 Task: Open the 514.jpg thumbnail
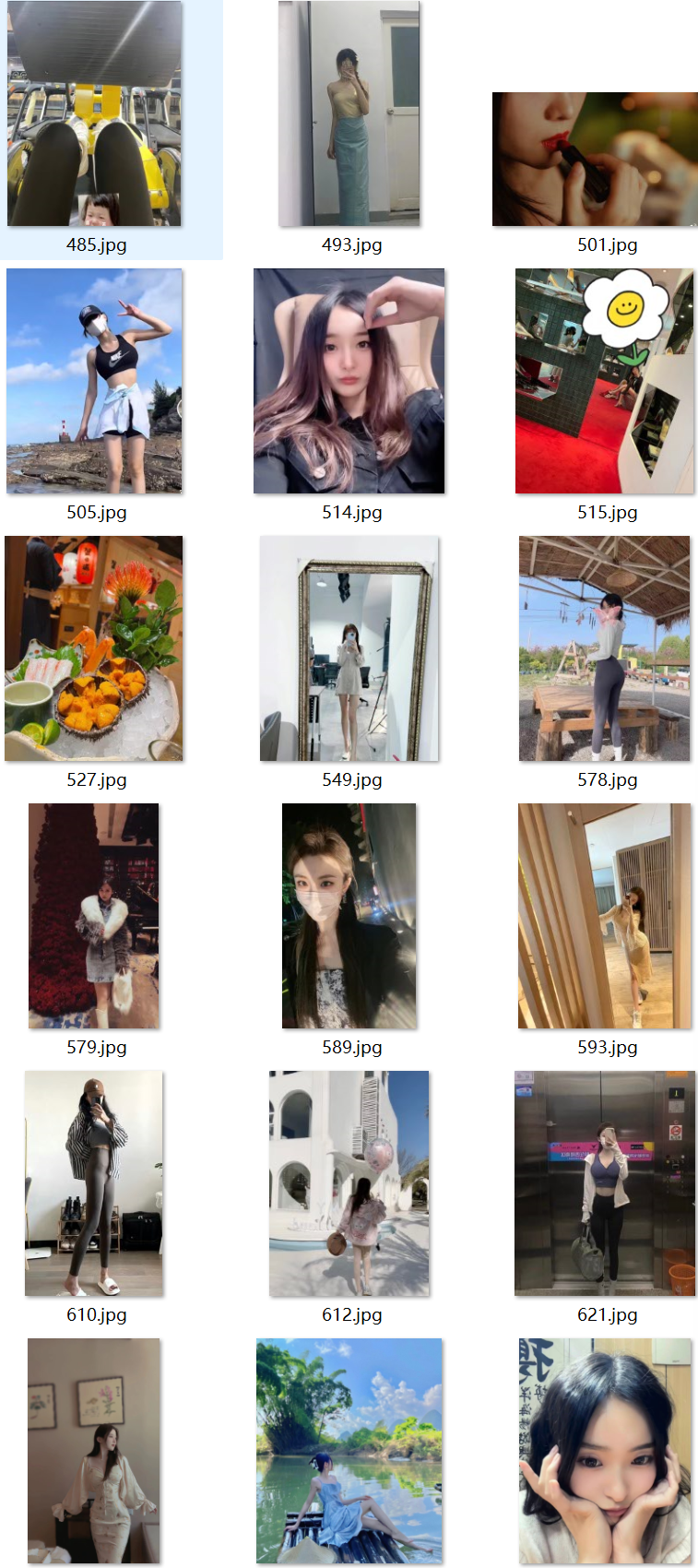tap(349, 381)
